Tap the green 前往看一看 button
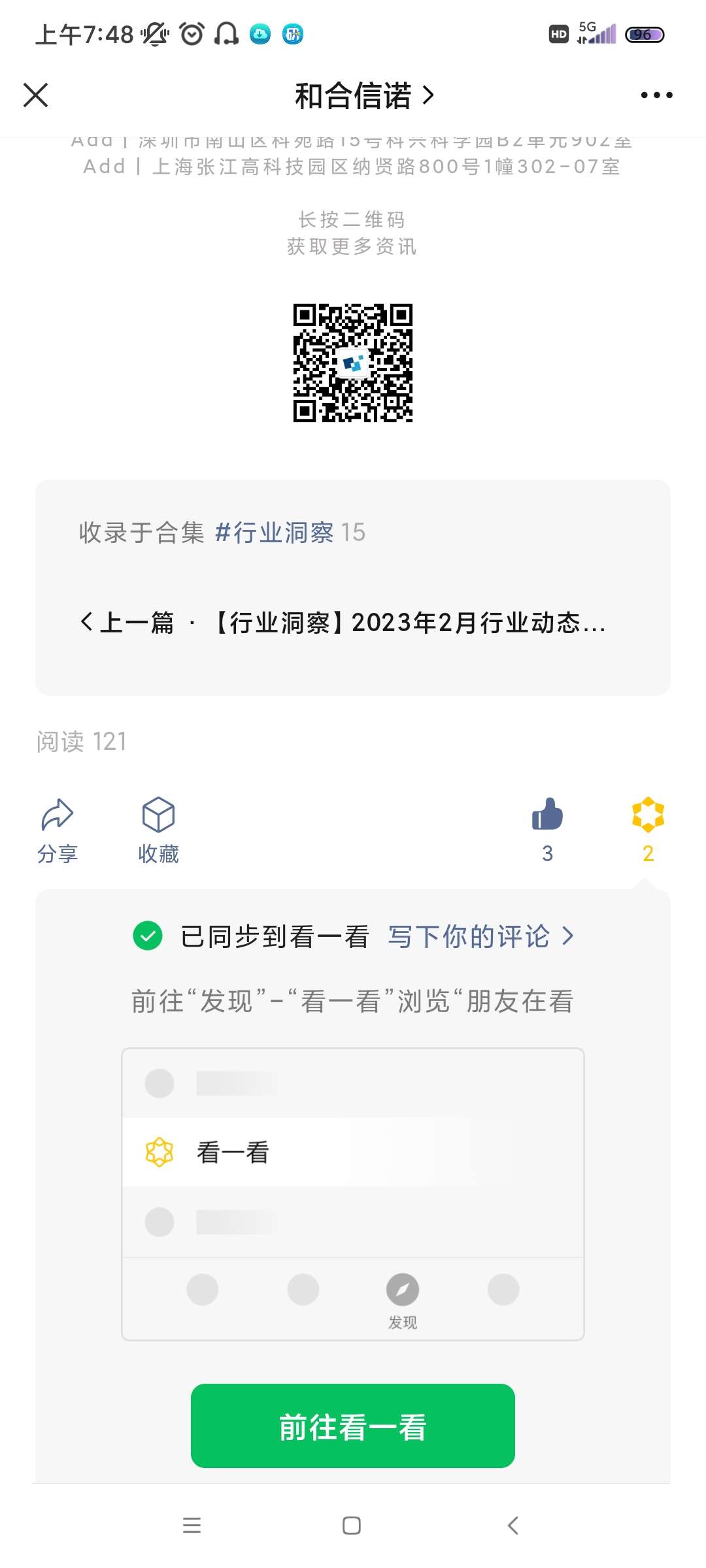The image size is (706, 1568). 353,1426
